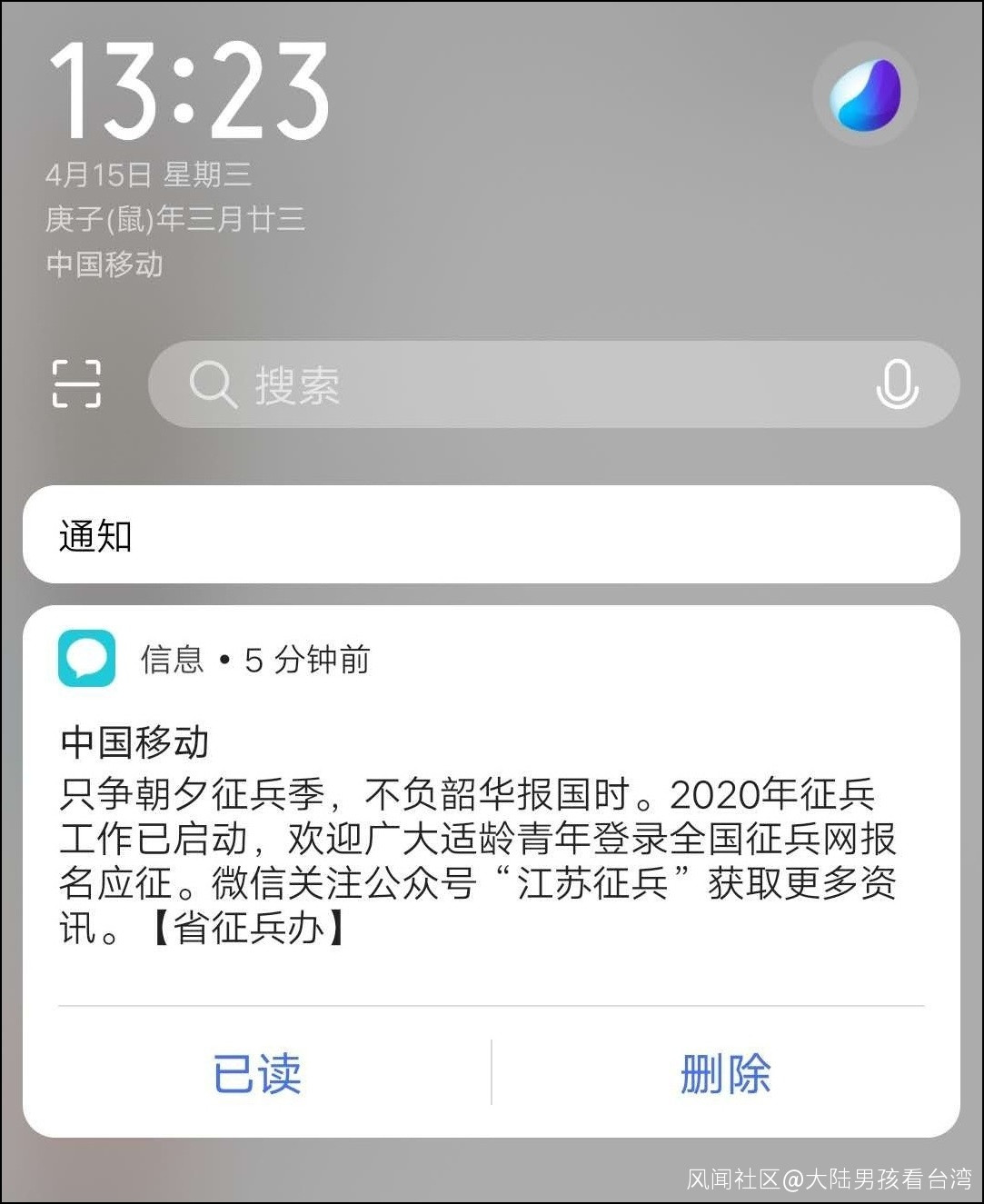Start voice search with the microphone
This screenshot has width=984, height=1204.
coord(897,384)
